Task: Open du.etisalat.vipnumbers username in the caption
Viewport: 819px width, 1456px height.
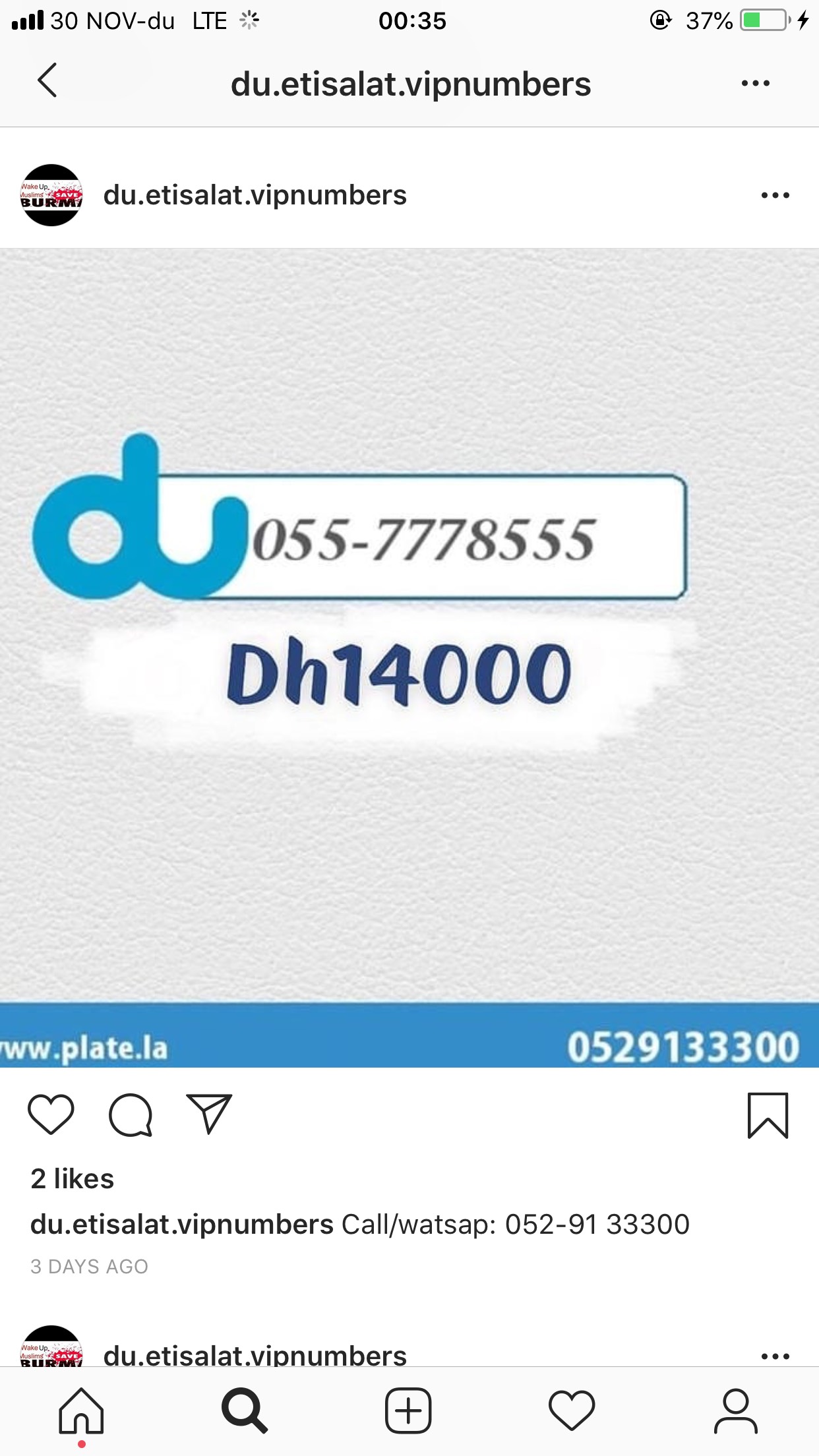Action: point(182,1225)
